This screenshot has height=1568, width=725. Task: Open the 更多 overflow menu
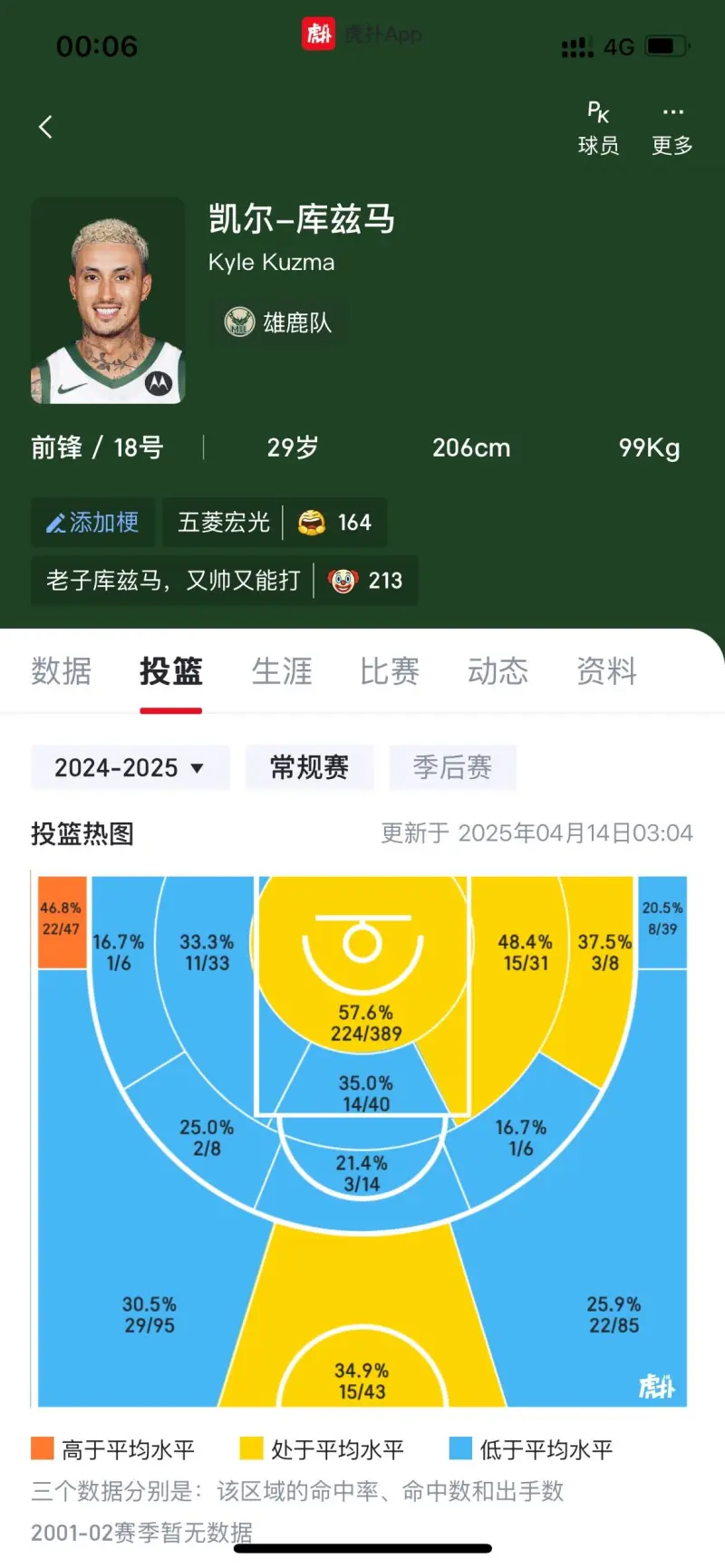[x=672, y=129]
